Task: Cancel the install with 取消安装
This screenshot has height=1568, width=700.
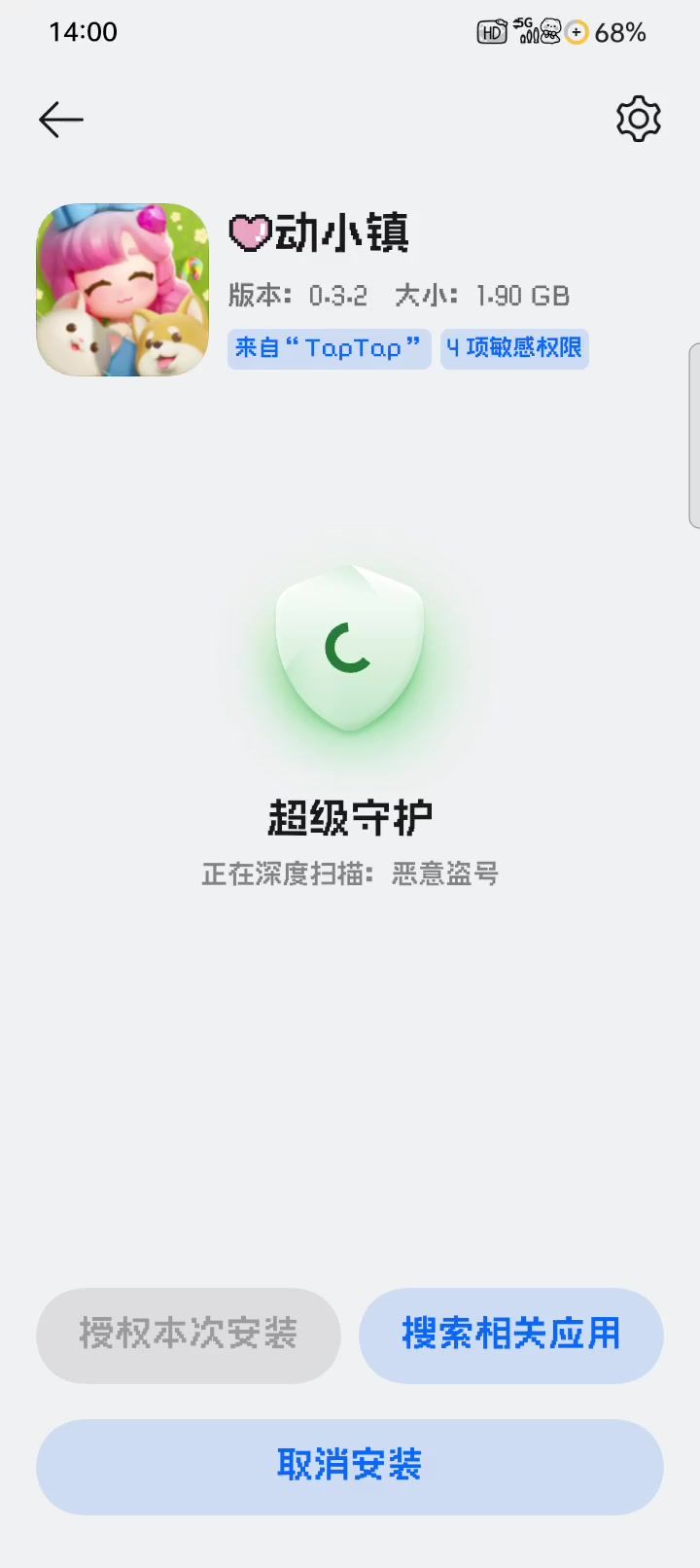Action: click(349, 1466)
